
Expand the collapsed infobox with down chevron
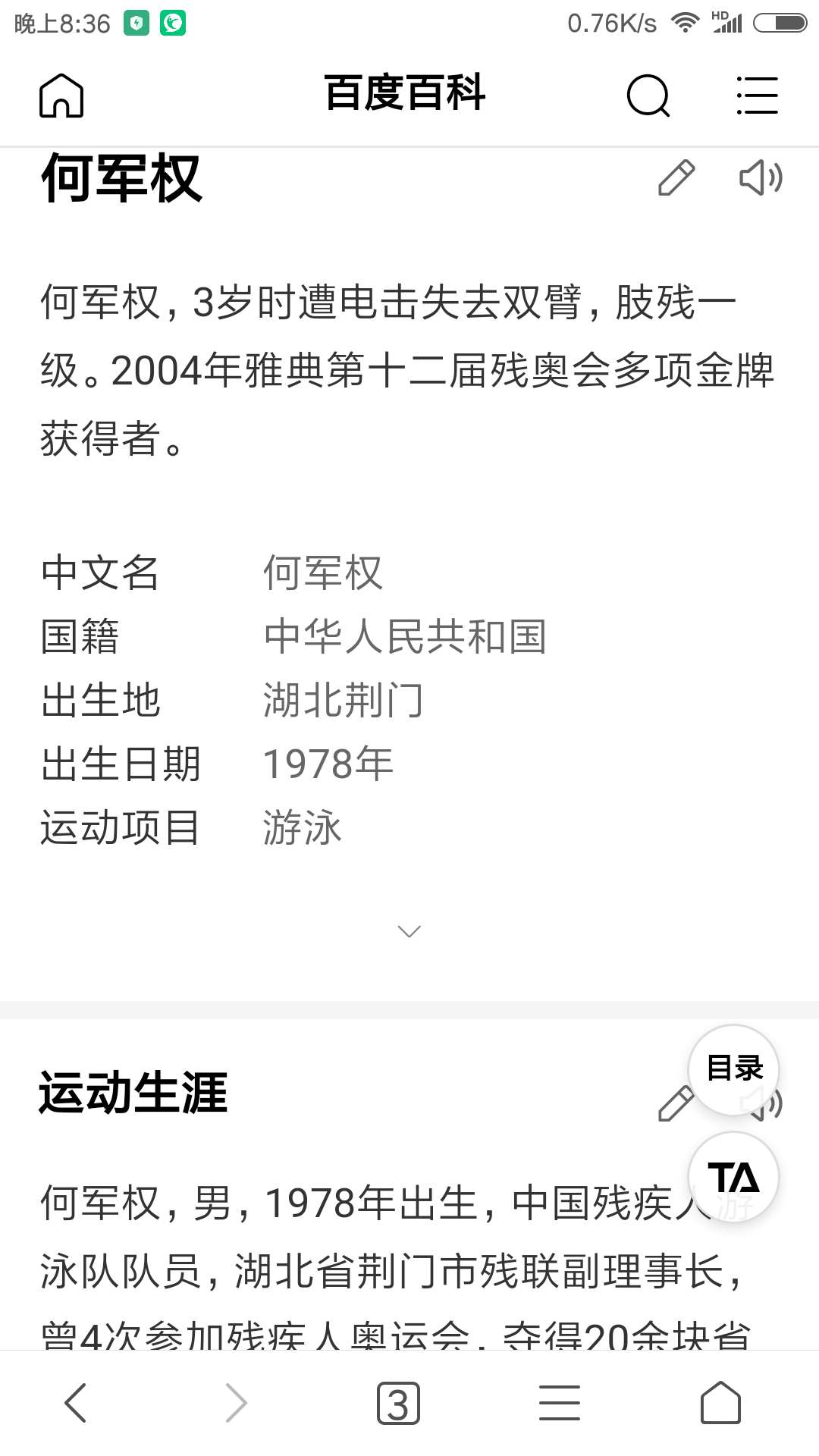tap(409, 930)
